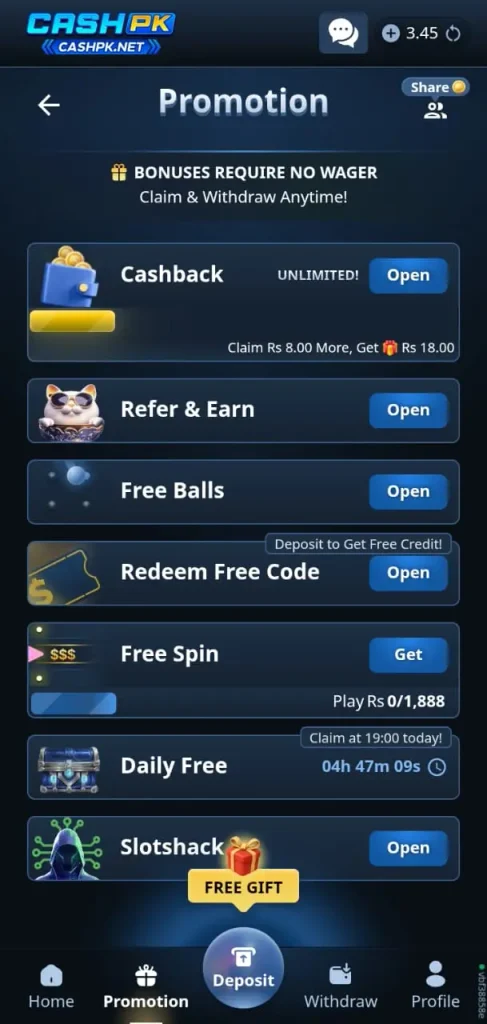Viewport: 487px width, 1024px height.
Task: Open Refer & Earn
Action: coord(409,410)
